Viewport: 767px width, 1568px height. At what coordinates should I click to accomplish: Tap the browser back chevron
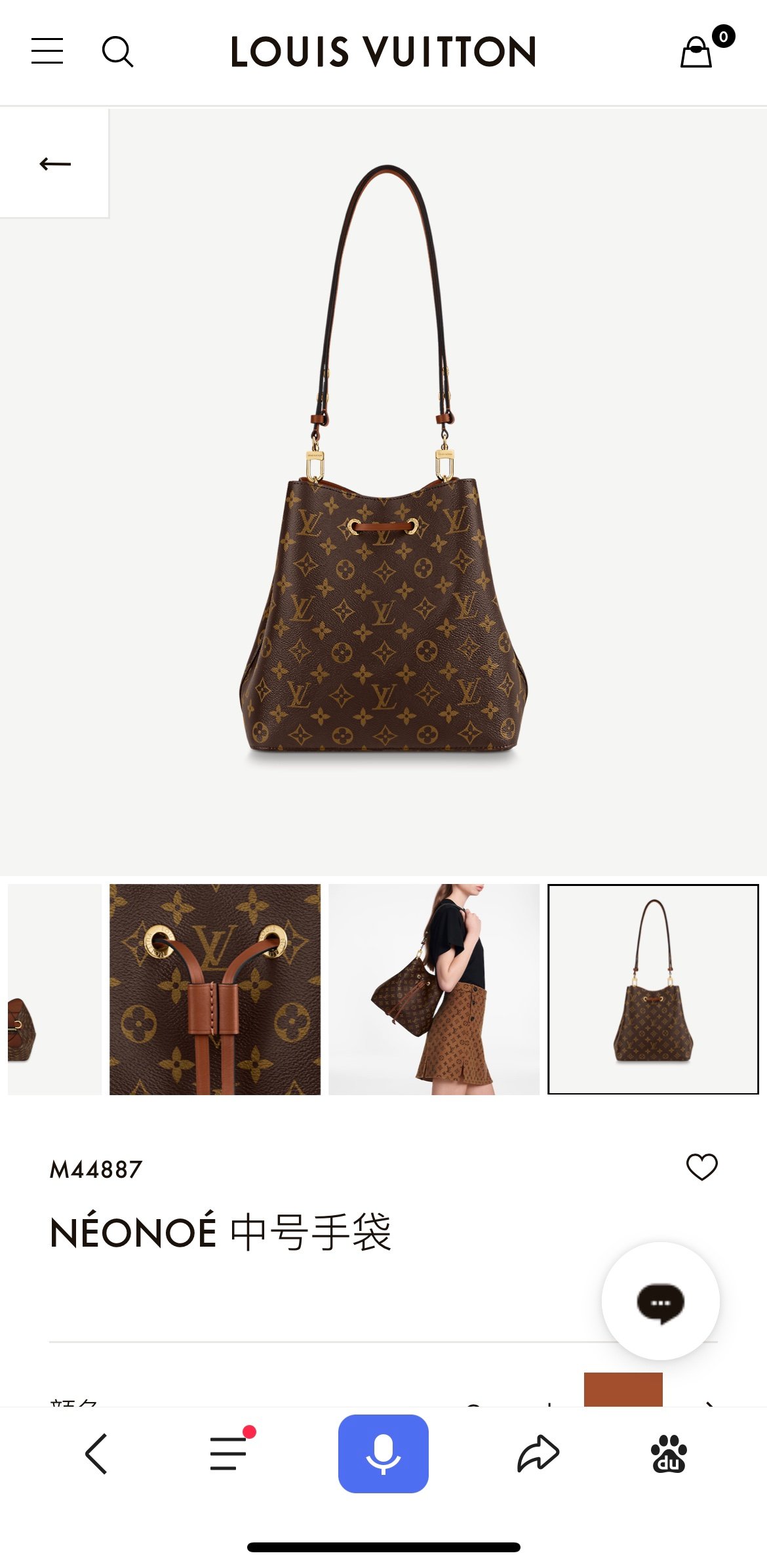[96, 1454]
